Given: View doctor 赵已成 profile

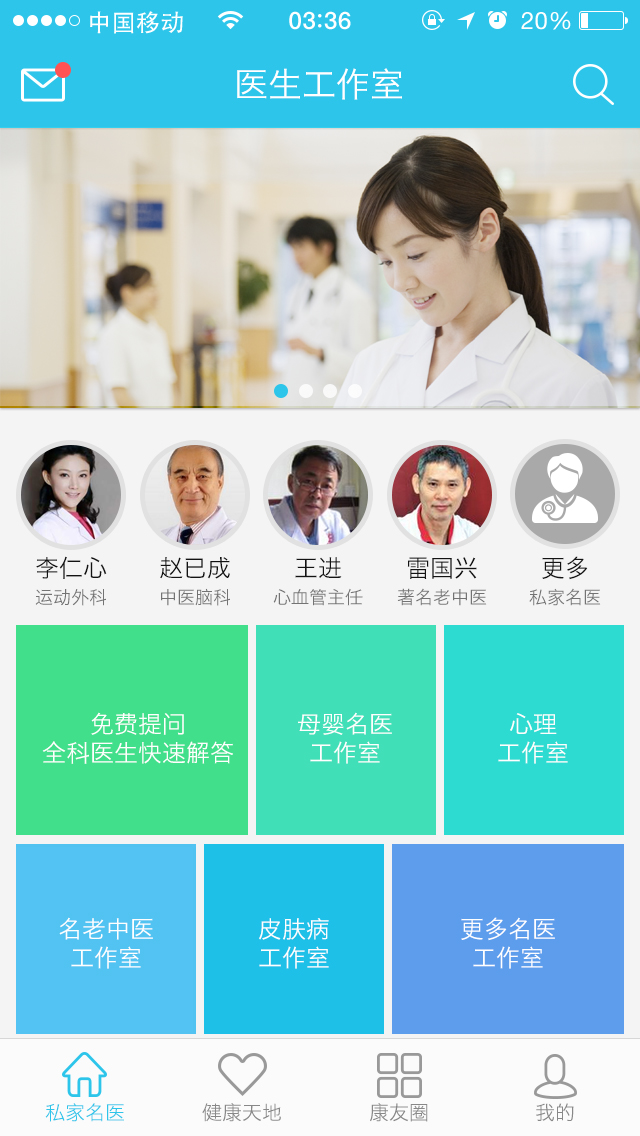Looking at the screenshot, I should tap(195, 496).
